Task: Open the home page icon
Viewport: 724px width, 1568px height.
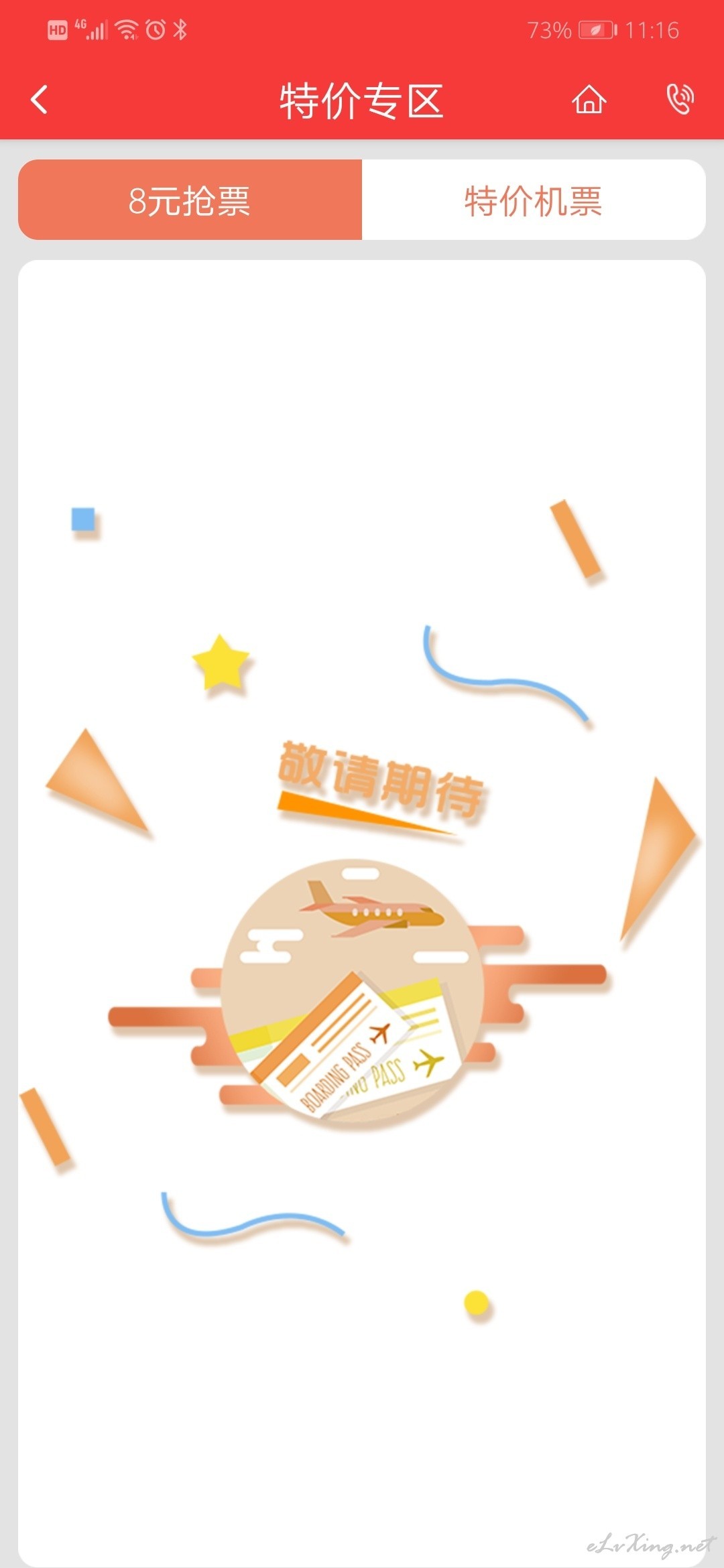Action: [x=589, y=100]
